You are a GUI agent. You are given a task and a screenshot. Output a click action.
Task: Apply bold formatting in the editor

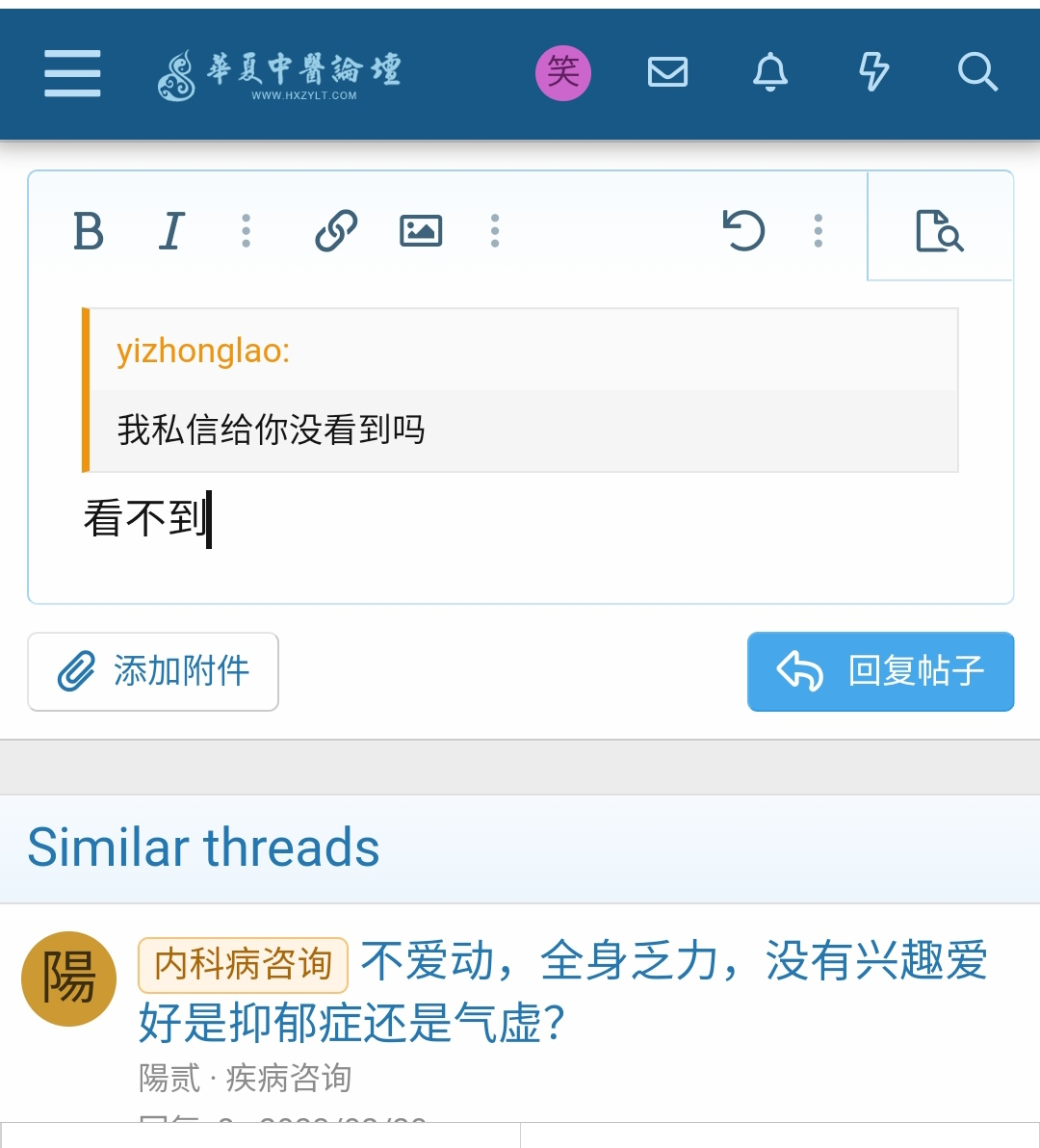click(89, 231)
